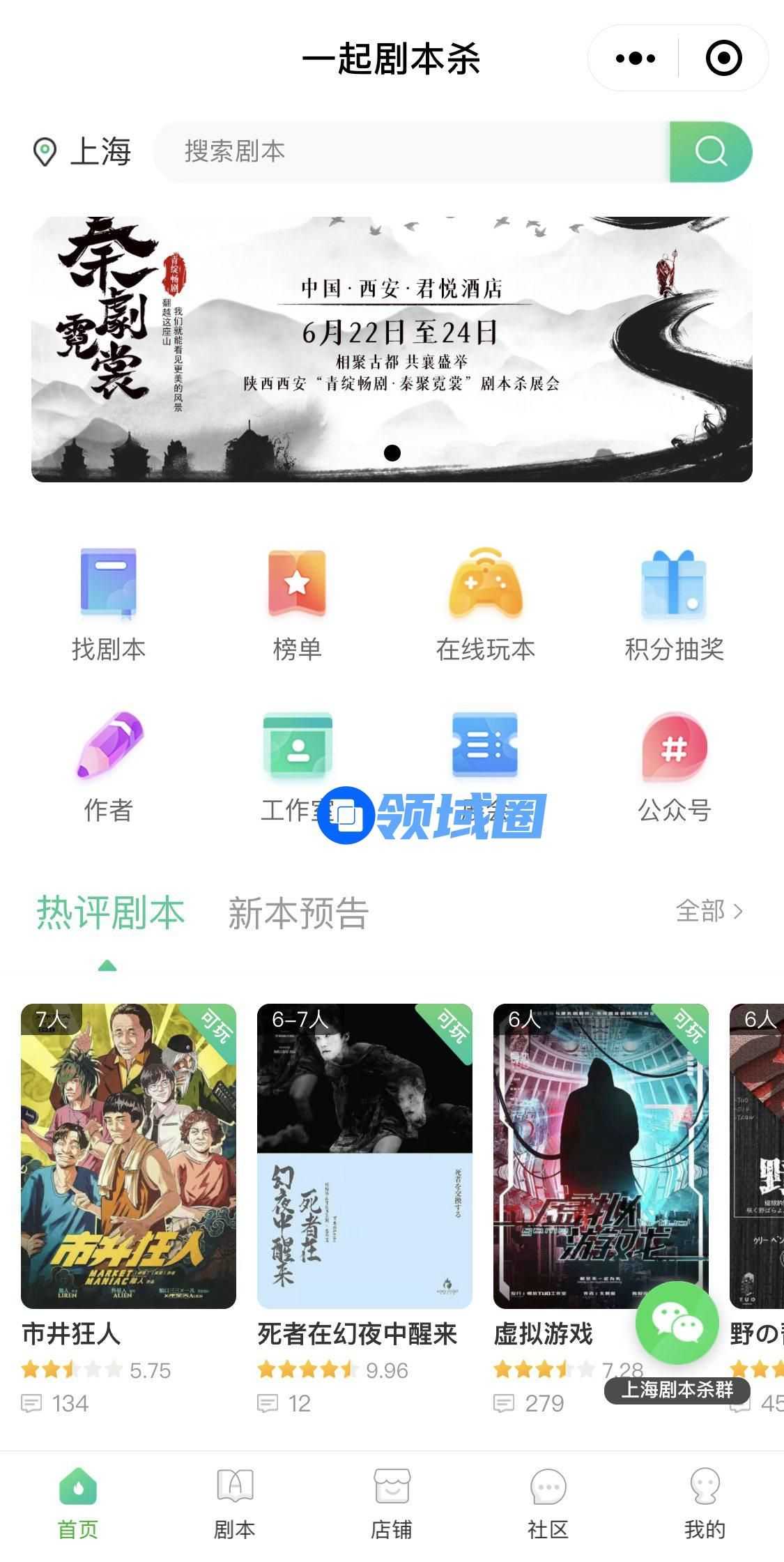Open 在线玩本 online play
The image size is (784, 1562).
(485, 604)
